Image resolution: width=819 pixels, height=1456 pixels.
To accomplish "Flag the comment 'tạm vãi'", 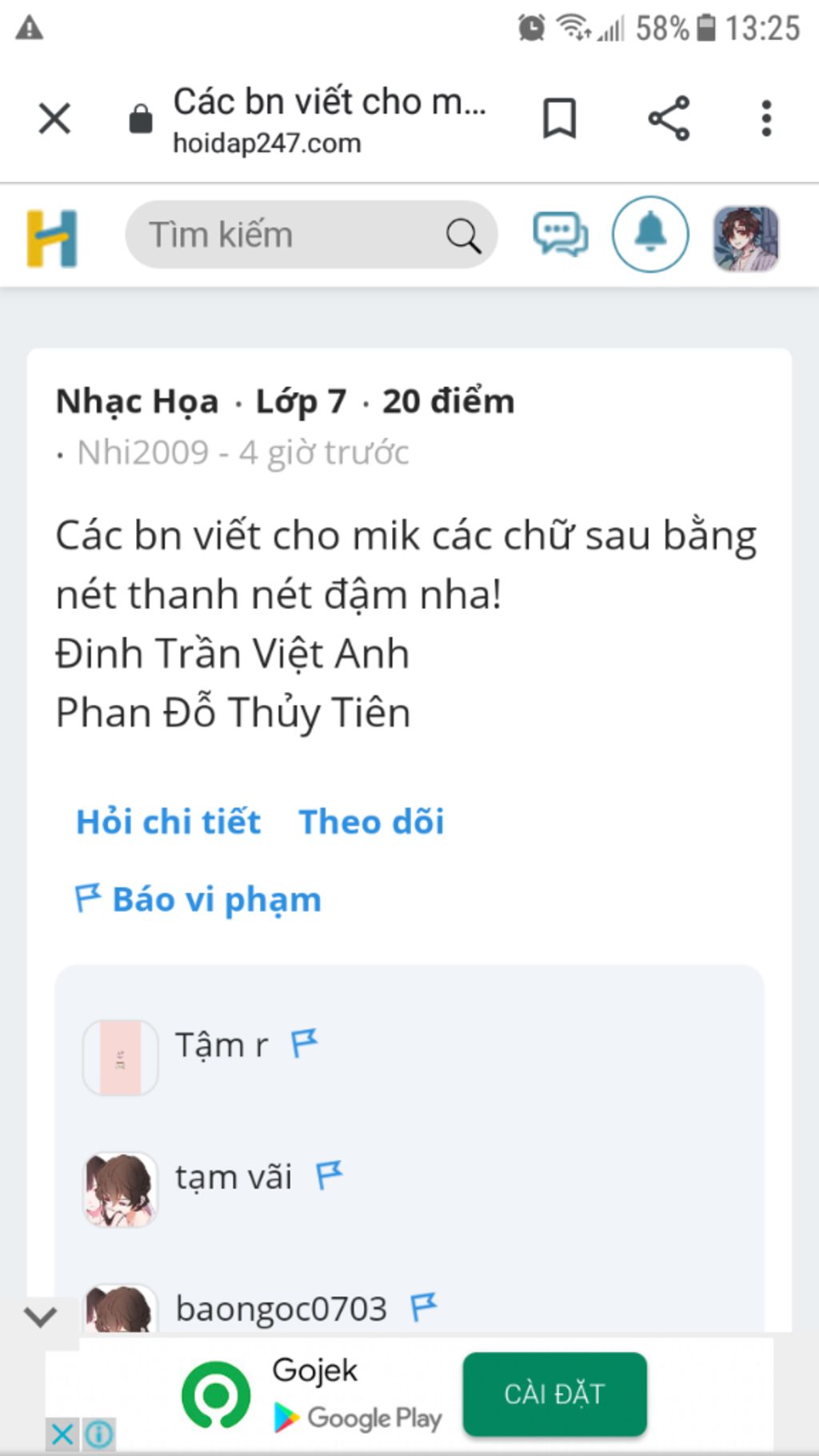I will click(x=329, y=1175).
